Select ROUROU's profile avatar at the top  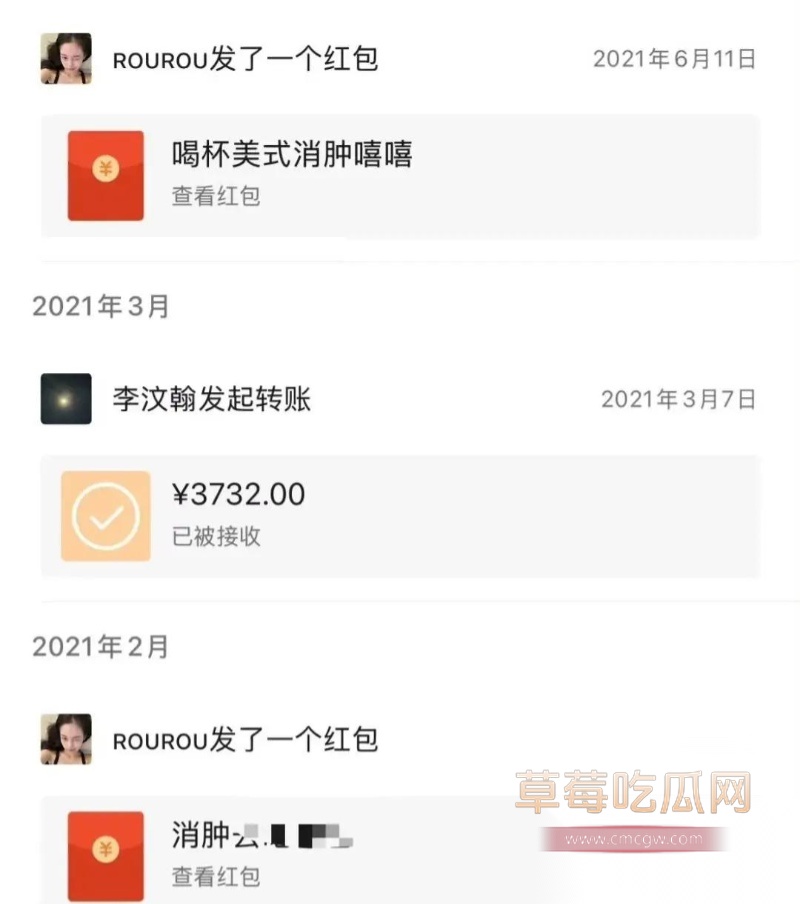tap(64, 58)
